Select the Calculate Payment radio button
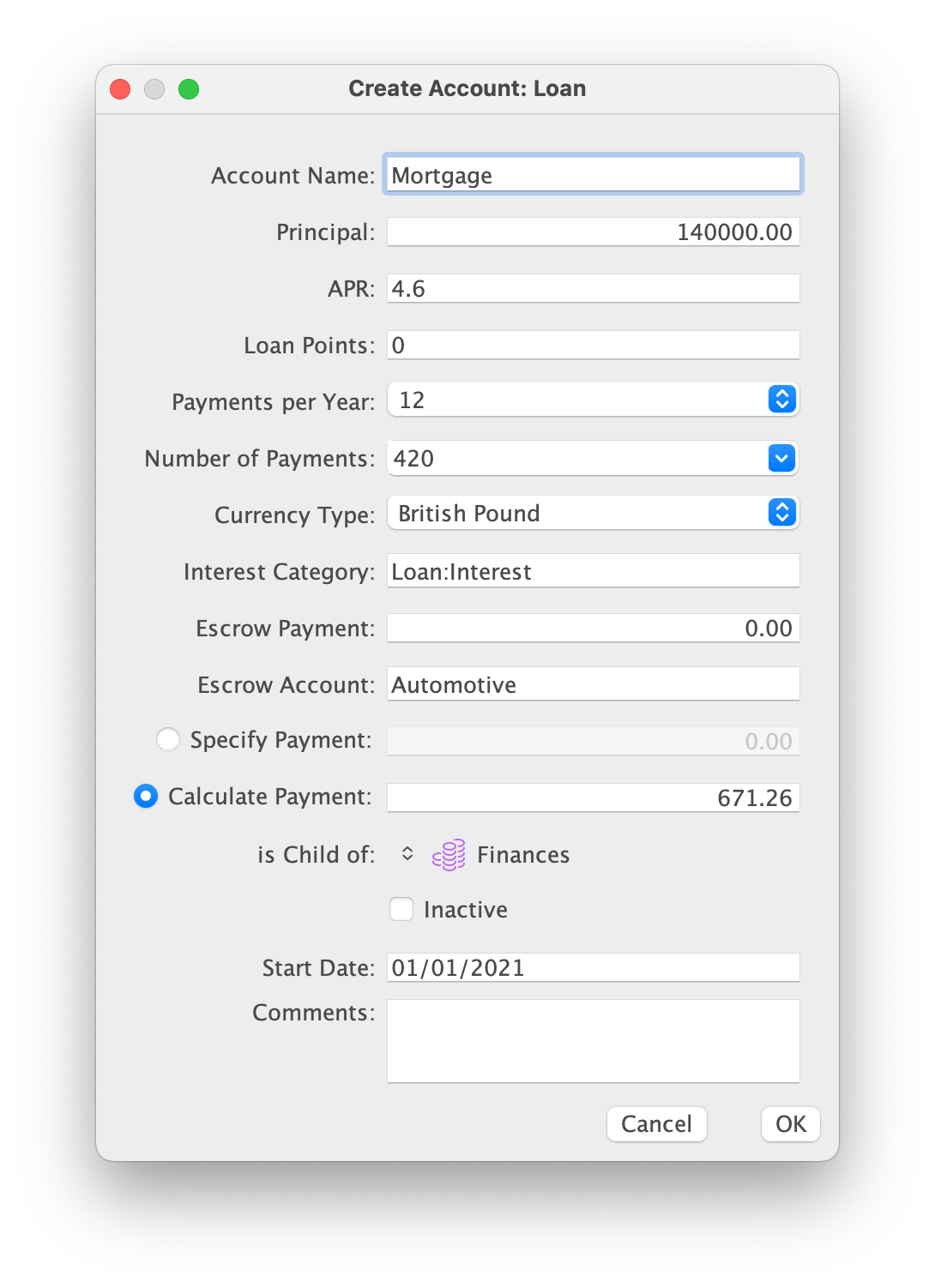Screen dimensions: 935x1288 coord(146,797)
